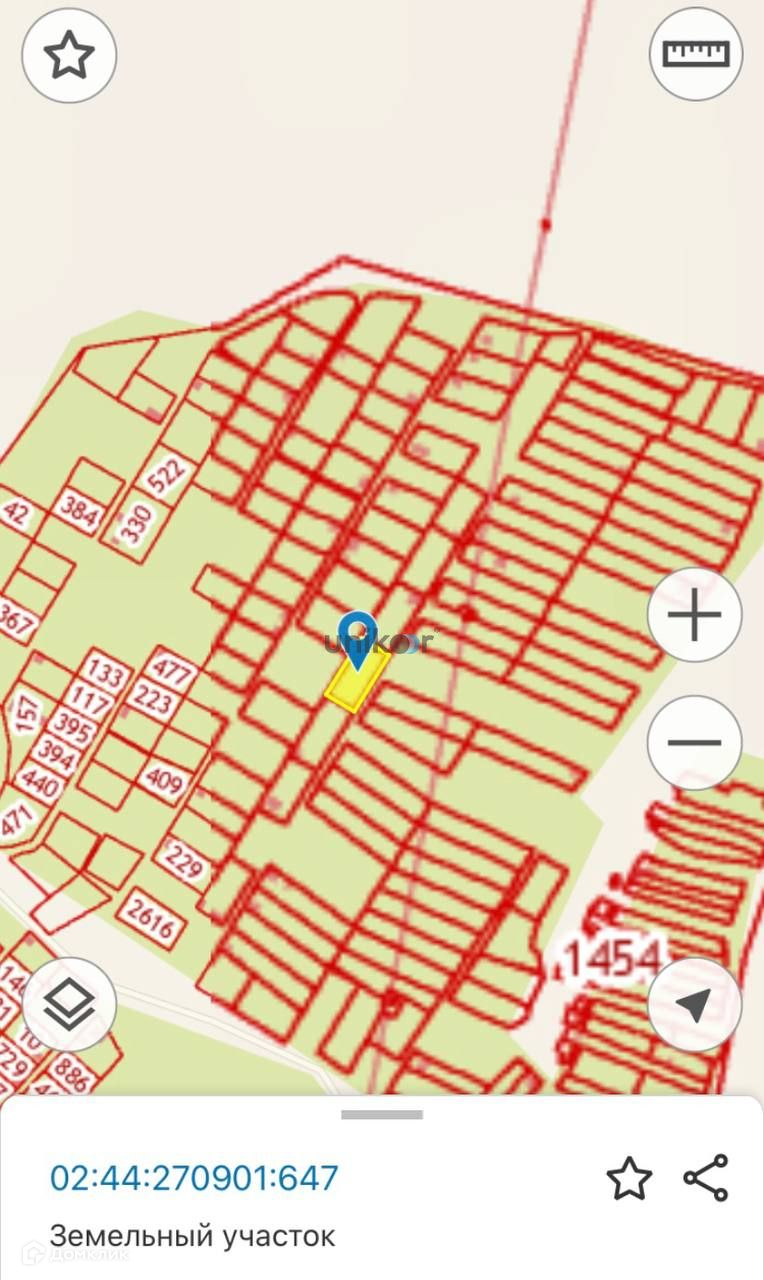
Task: Share this land plot
Action: (x=706, y=1178)
